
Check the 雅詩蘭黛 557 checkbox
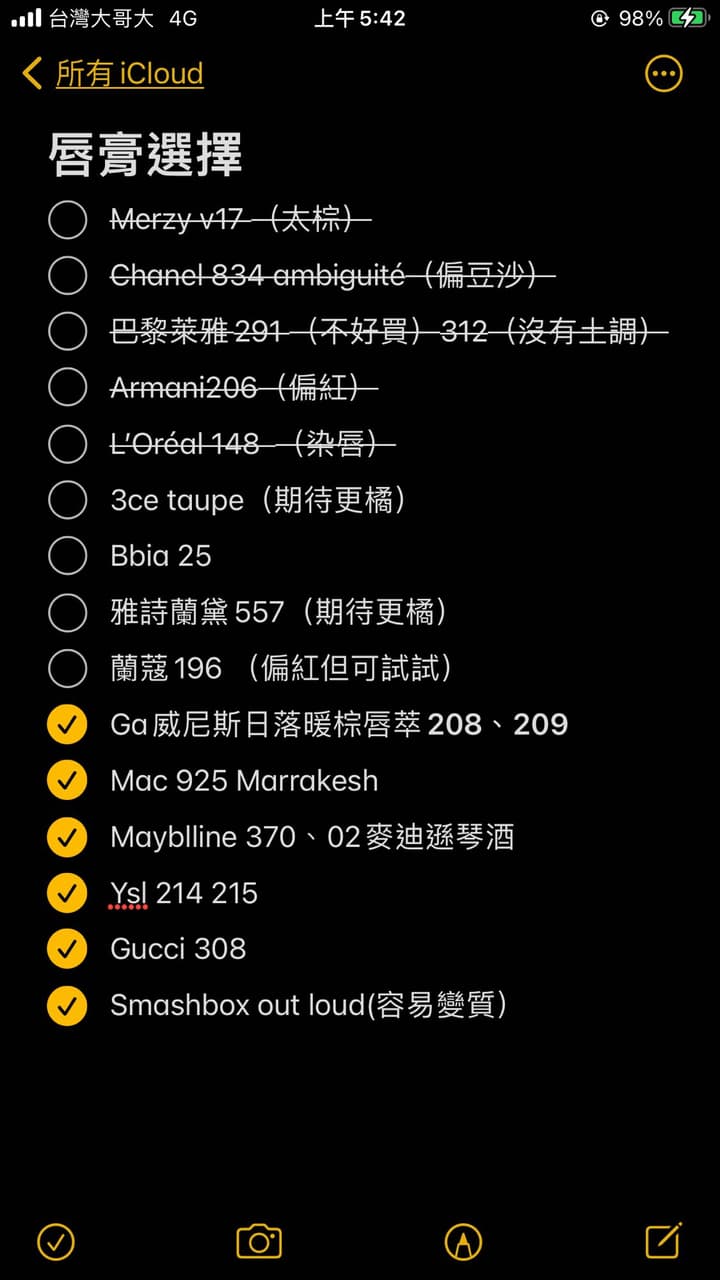[x=67, y=612]
